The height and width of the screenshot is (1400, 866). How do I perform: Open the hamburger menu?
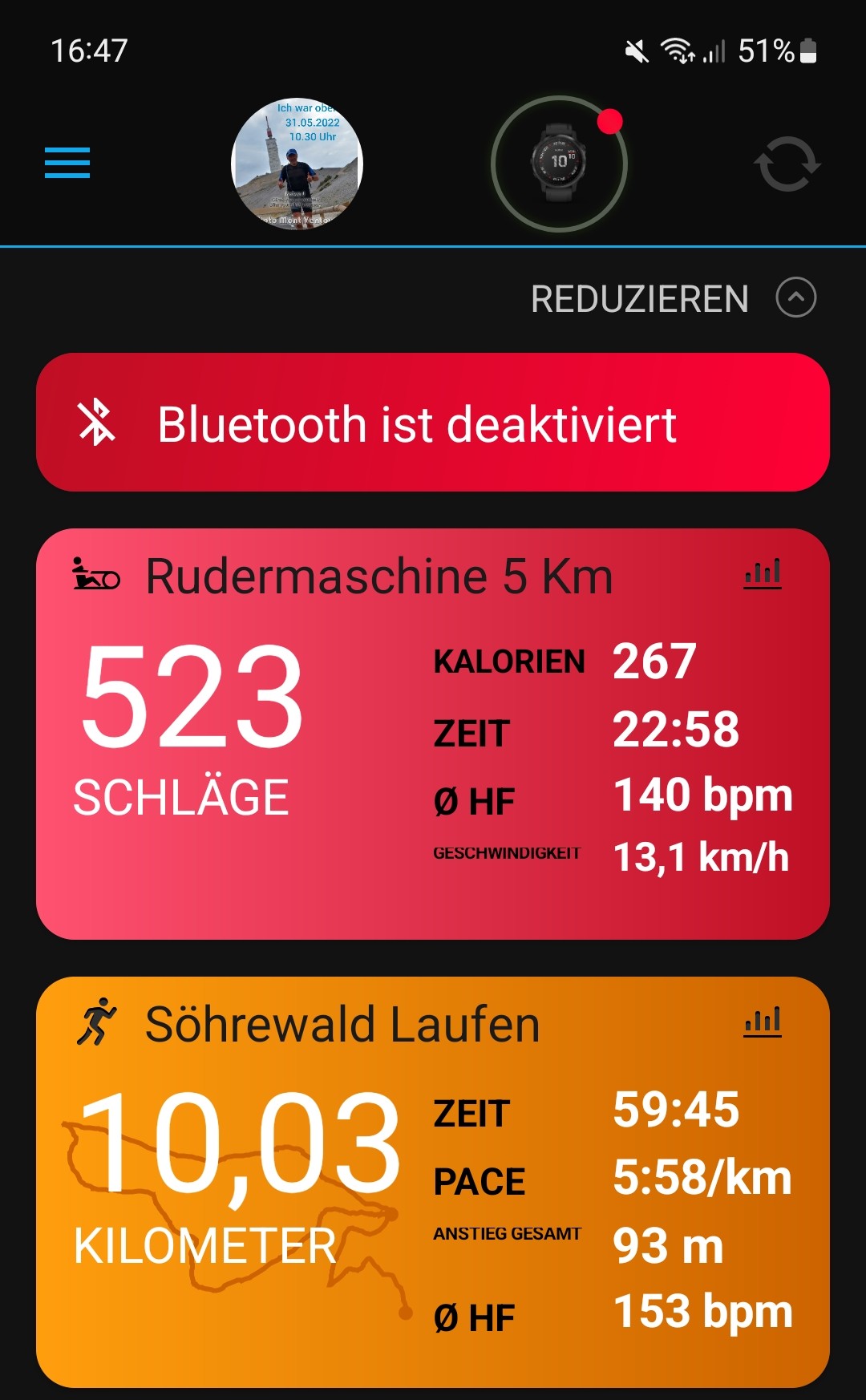tap(67, 163)
